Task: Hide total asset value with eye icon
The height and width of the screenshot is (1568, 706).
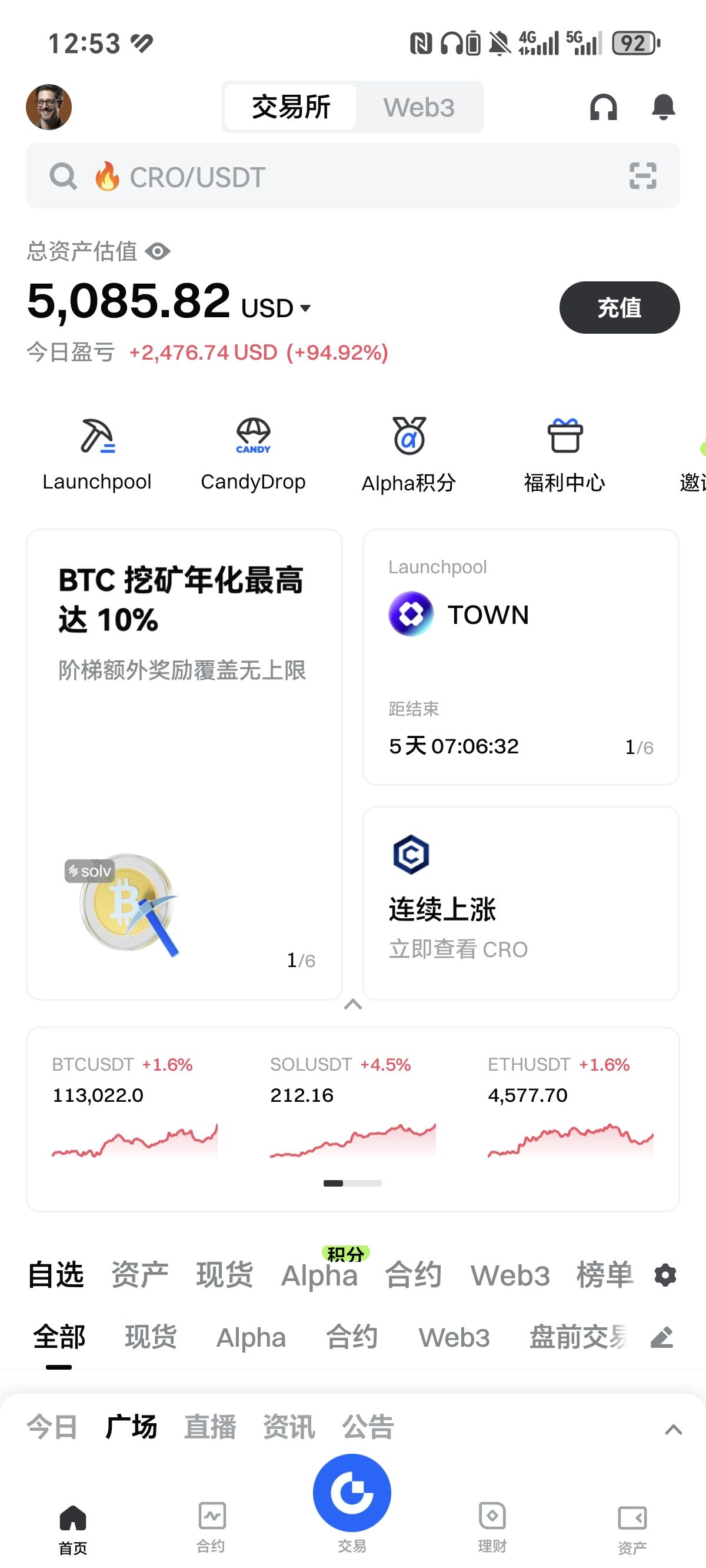Action: 158,251
